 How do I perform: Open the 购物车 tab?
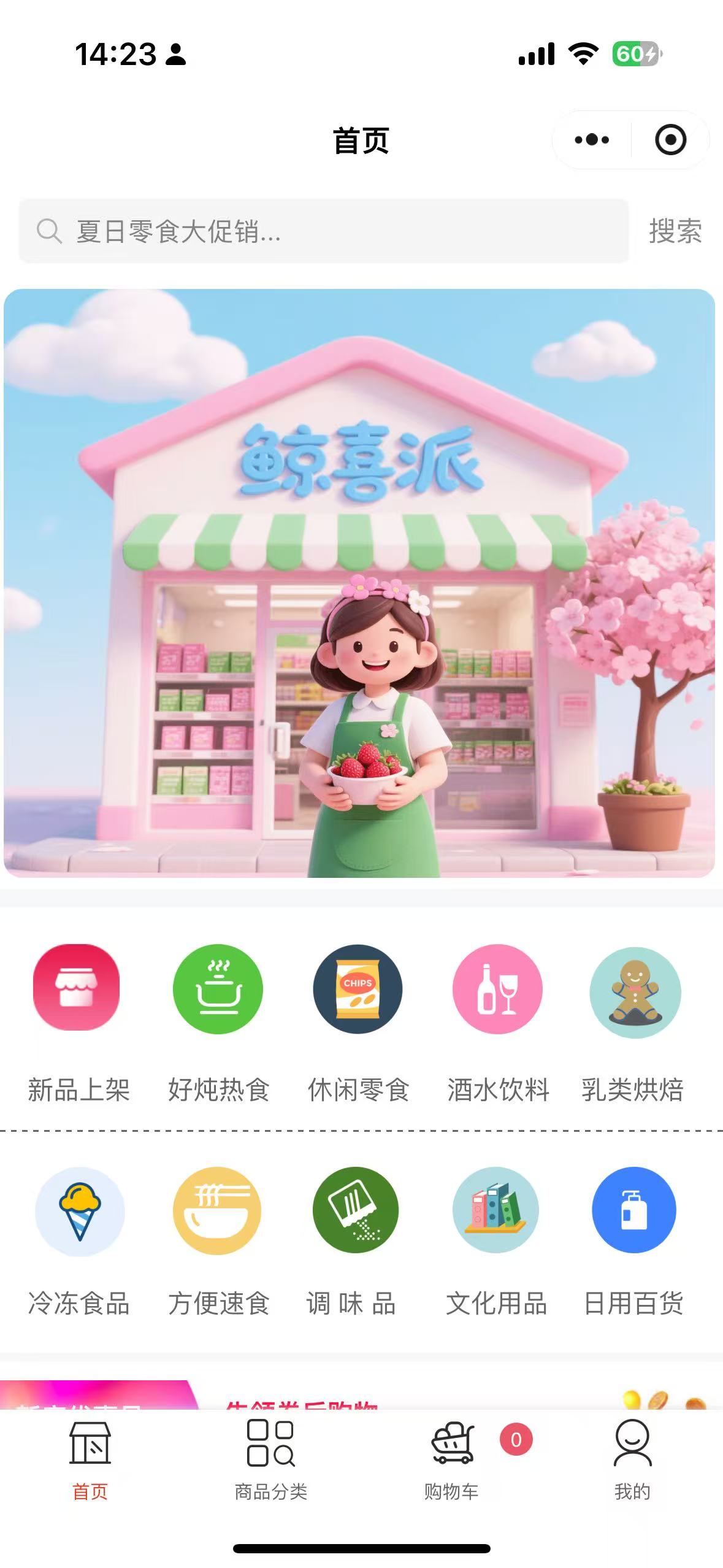(x=452, y=1460)
